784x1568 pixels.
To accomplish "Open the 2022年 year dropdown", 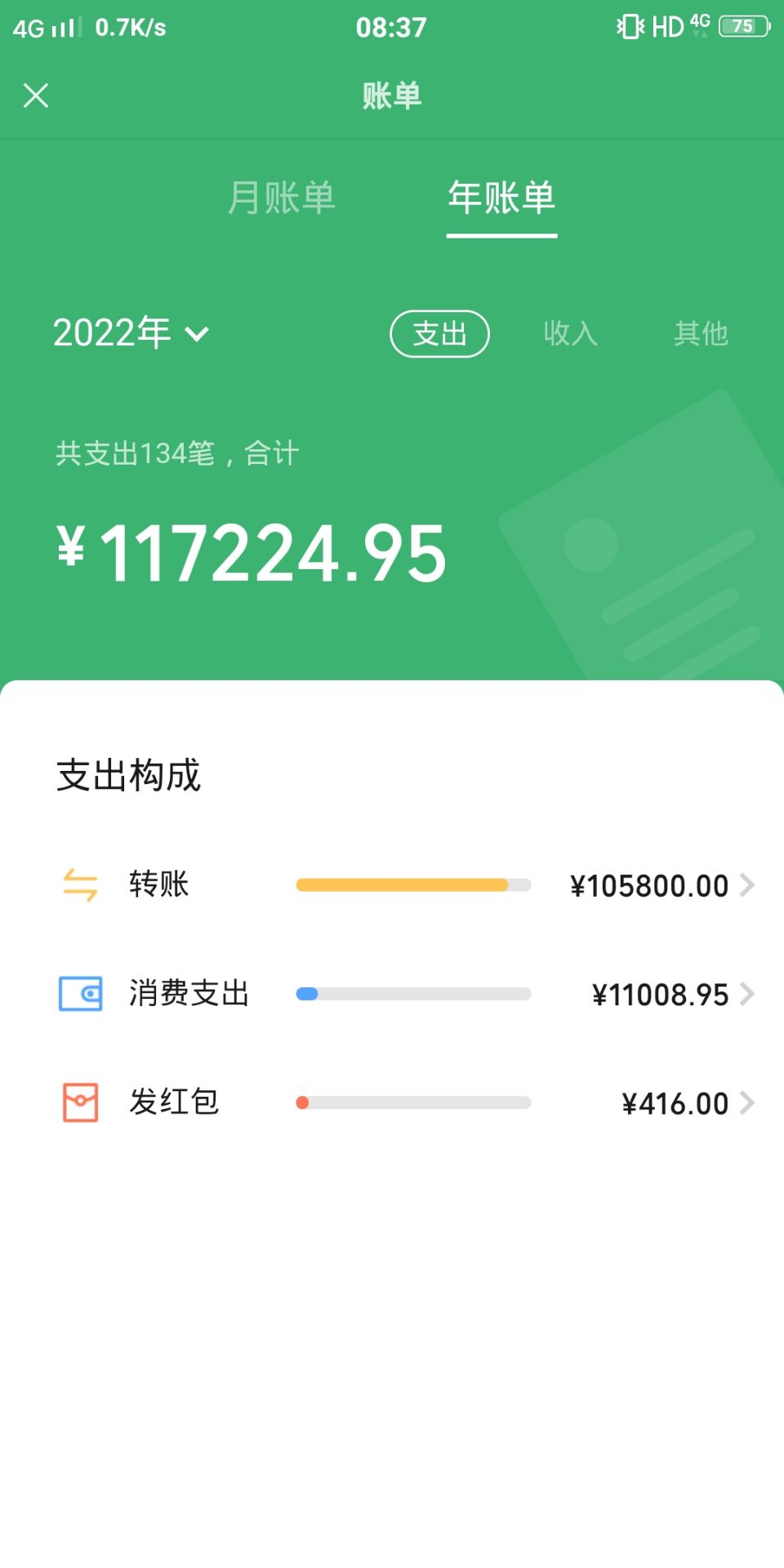I will coord(131,333).
